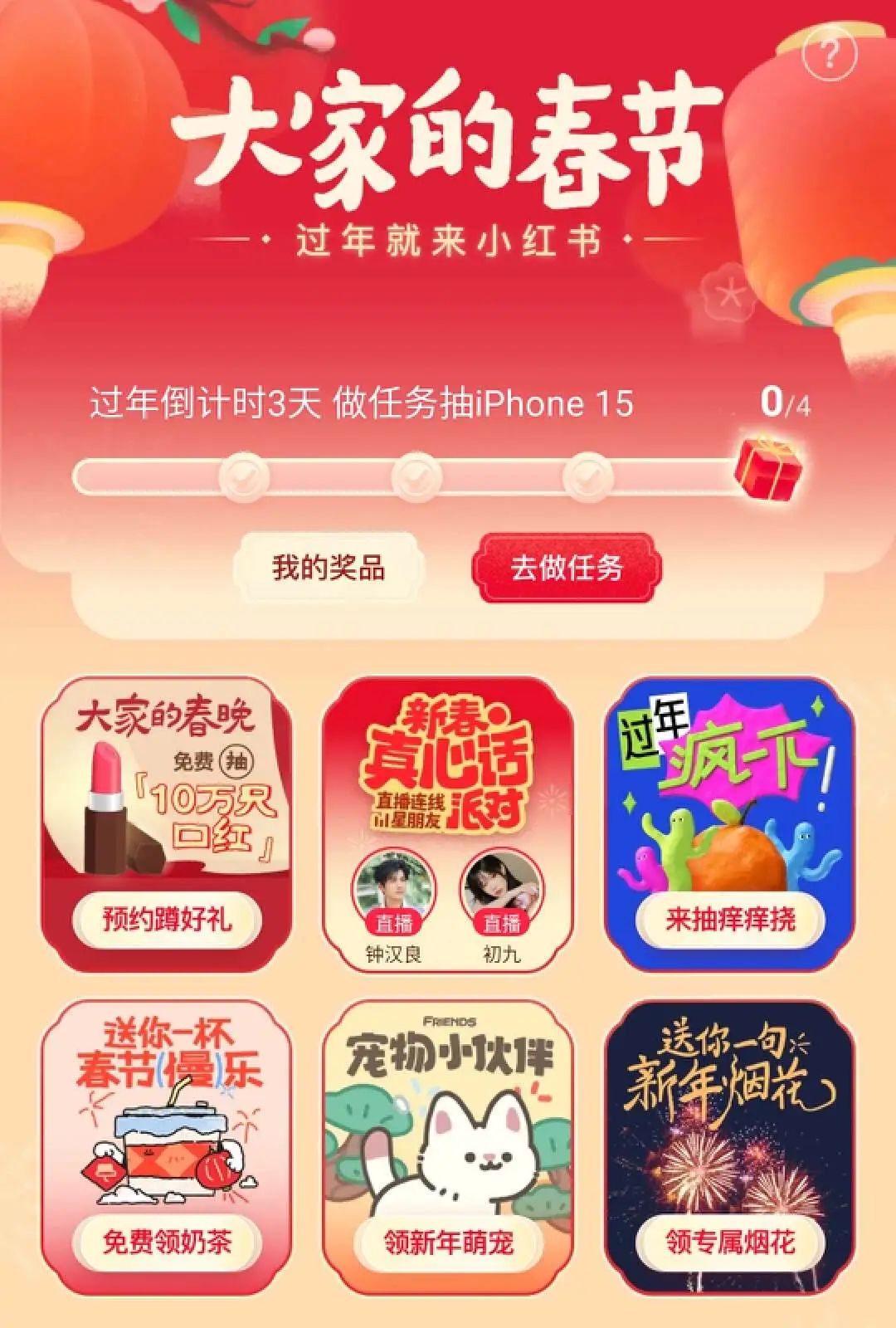Image resolution: width=896 pixels, height=1328 pixels.
Task: Tap 去做任务 button
Action: (567, 569)
